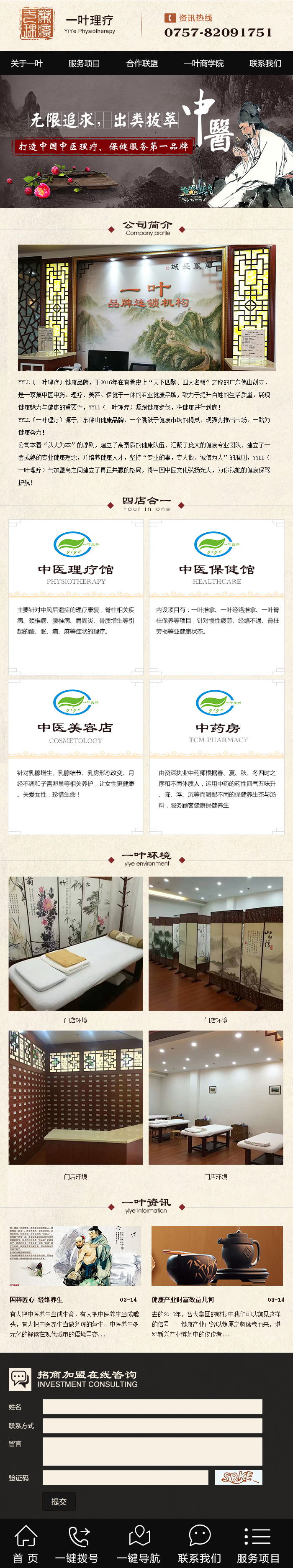The image size is (293, 1568).
Task: Tap the 留言 message box
Action: tap(152, 1451)
